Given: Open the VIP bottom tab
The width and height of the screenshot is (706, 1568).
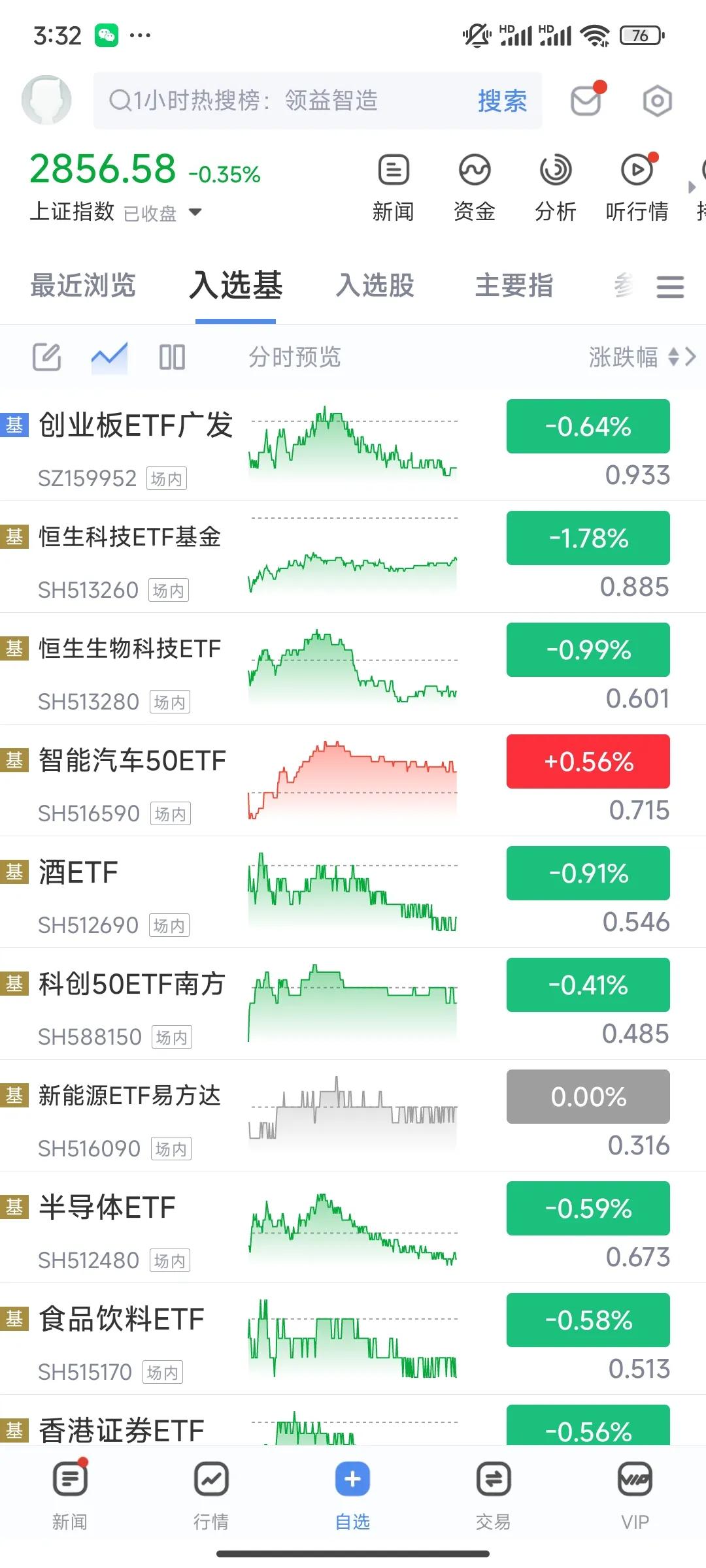Looking at the screenshot, I should point(635,1493).
